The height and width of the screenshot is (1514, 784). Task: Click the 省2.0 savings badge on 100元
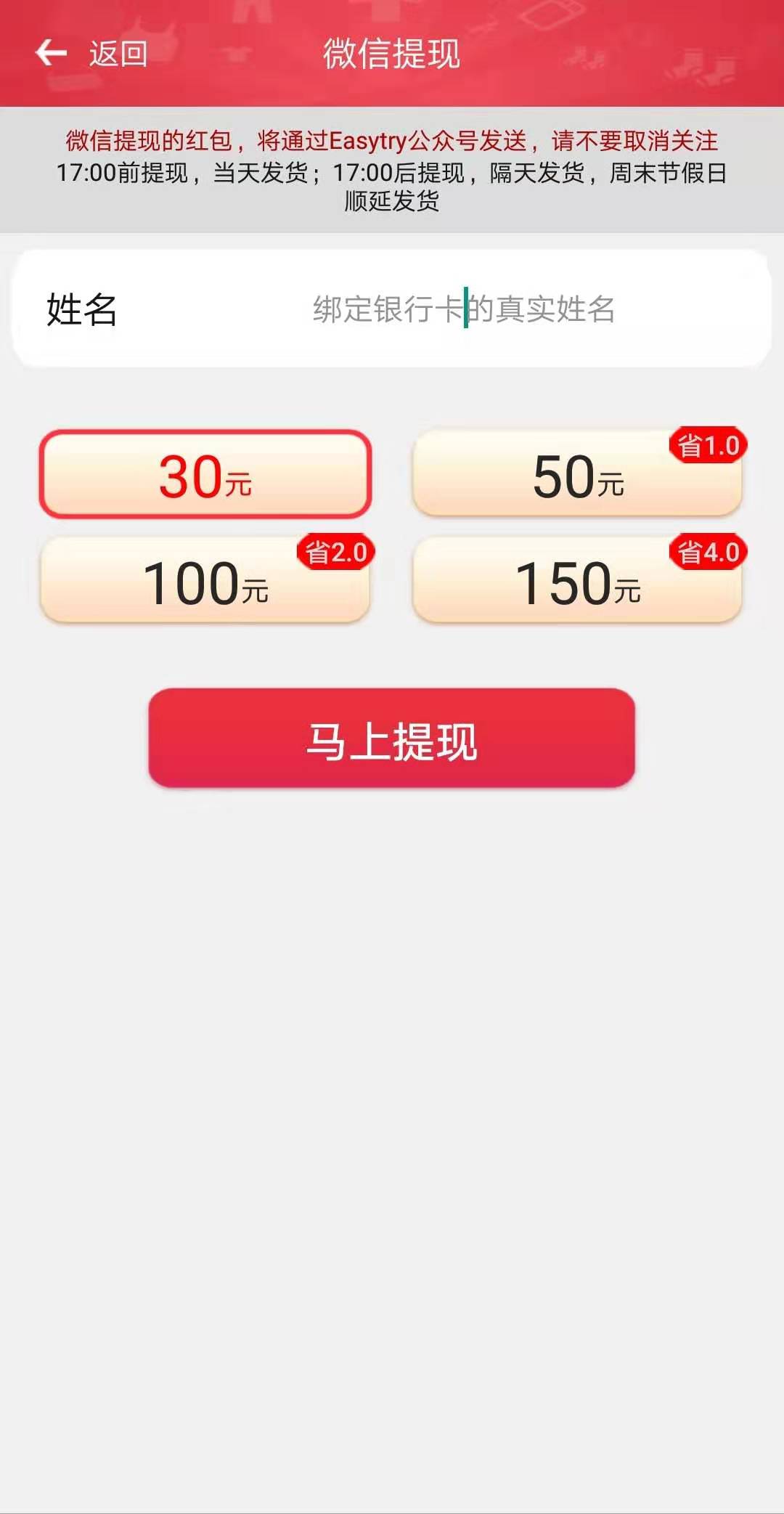coord(337,550)
